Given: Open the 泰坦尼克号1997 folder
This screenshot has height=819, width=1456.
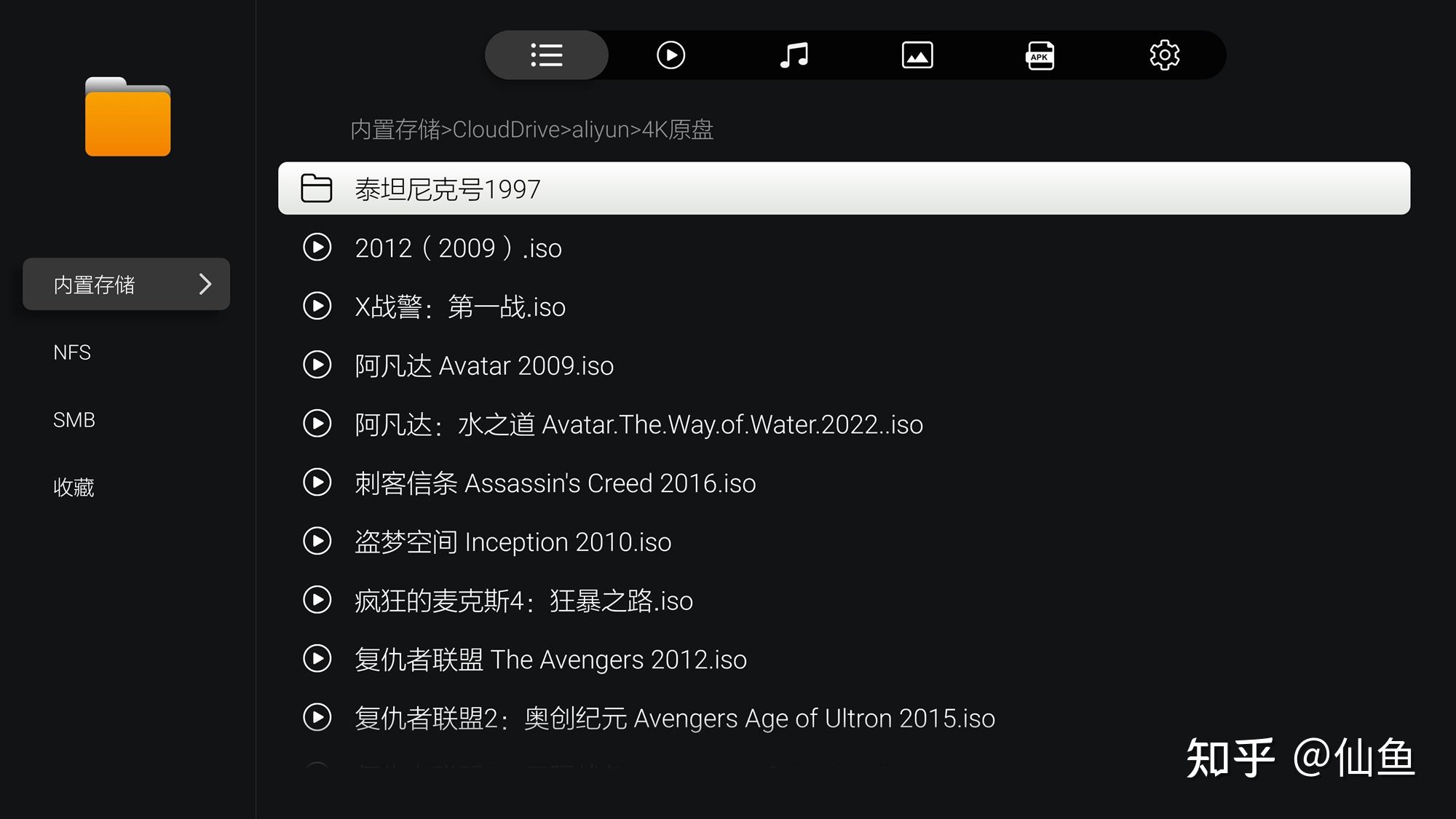Looking at the screenshot, I should [843, 189].
